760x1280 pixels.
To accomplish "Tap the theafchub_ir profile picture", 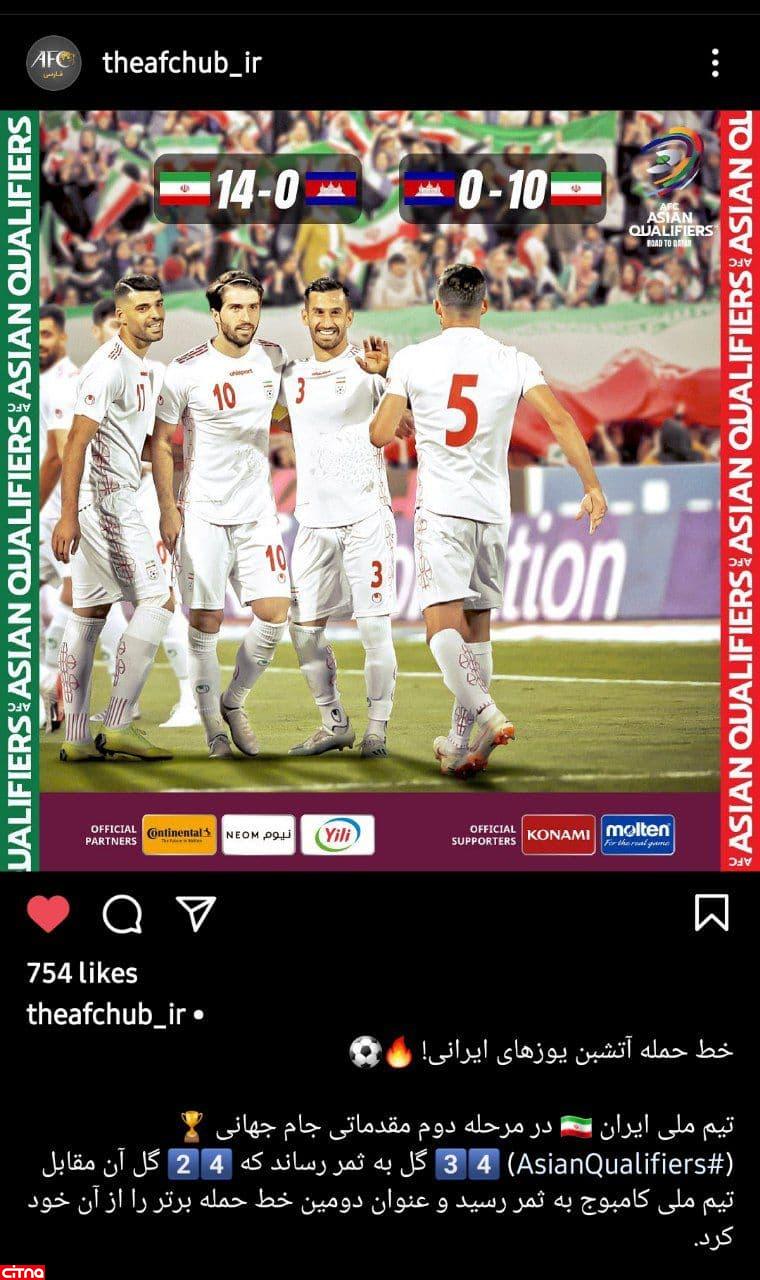I will click(53, 62).
